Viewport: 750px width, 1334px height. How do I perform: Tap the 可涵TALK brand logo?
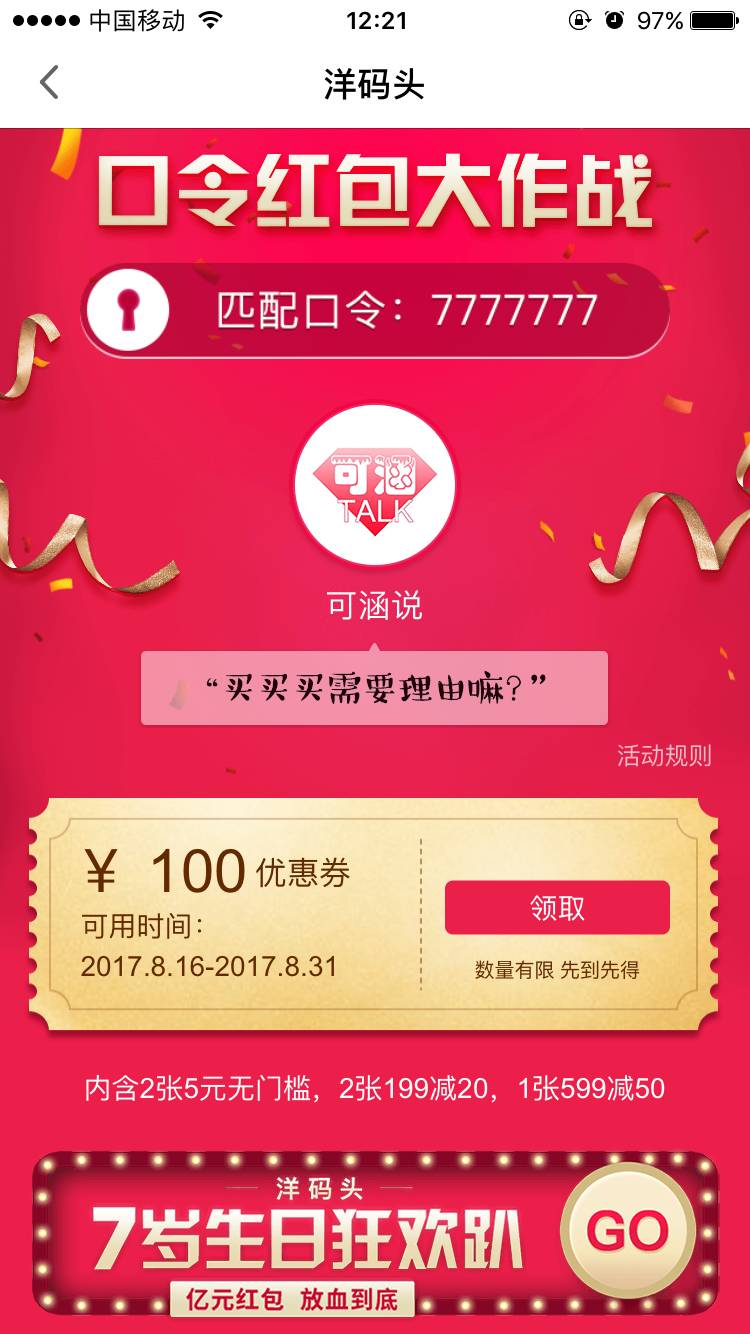pos(374,484)
